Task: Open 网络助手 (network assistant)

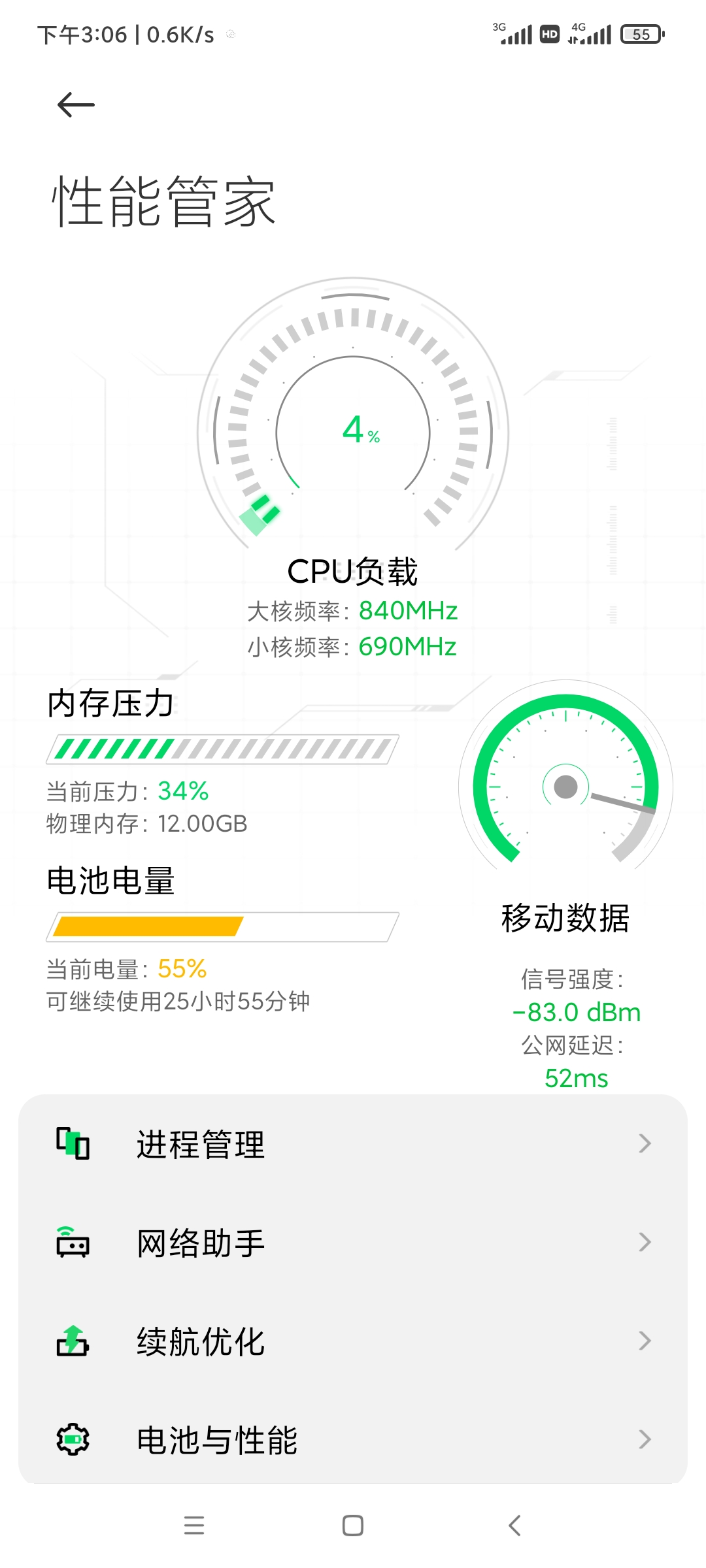Action: [x=353, y=1242]
